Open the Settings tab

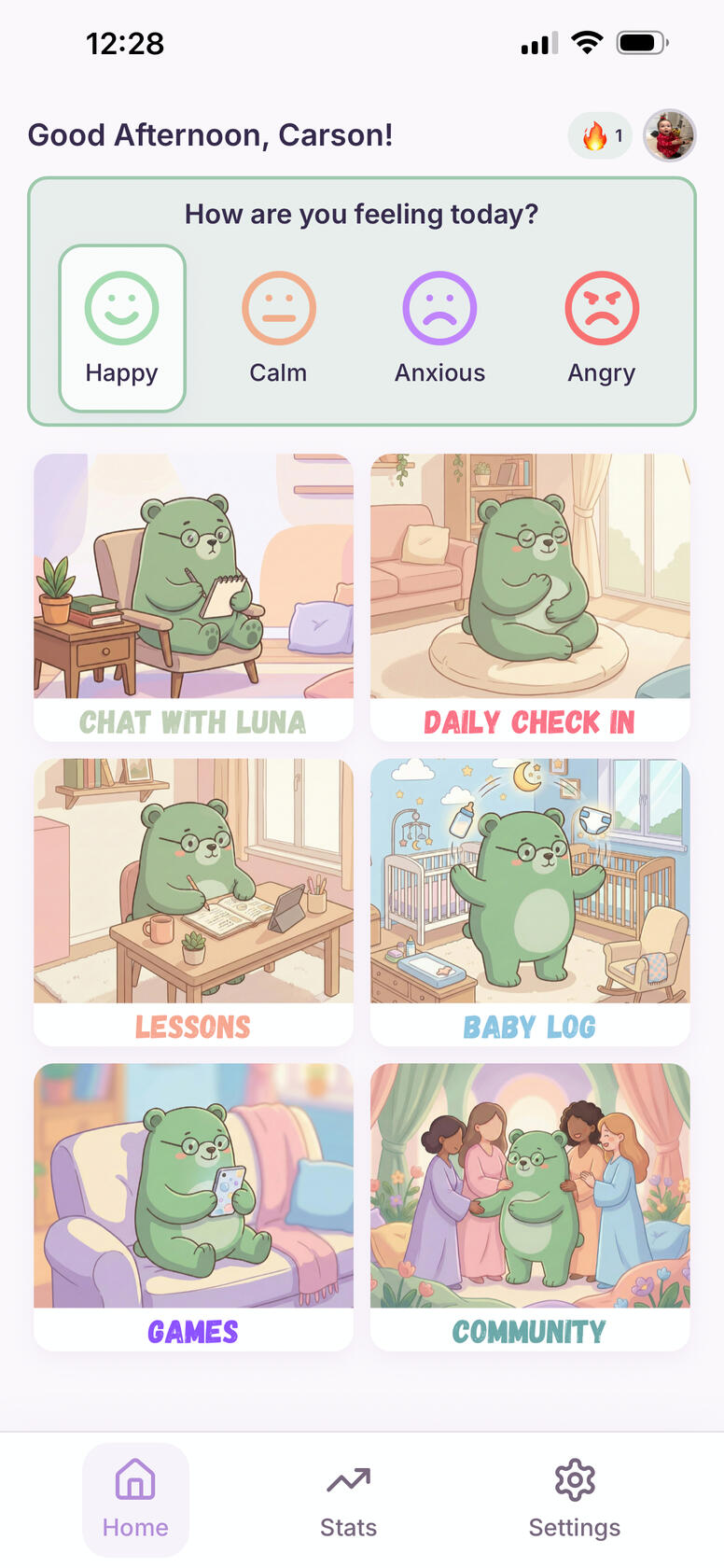[x=574, y=1499]
